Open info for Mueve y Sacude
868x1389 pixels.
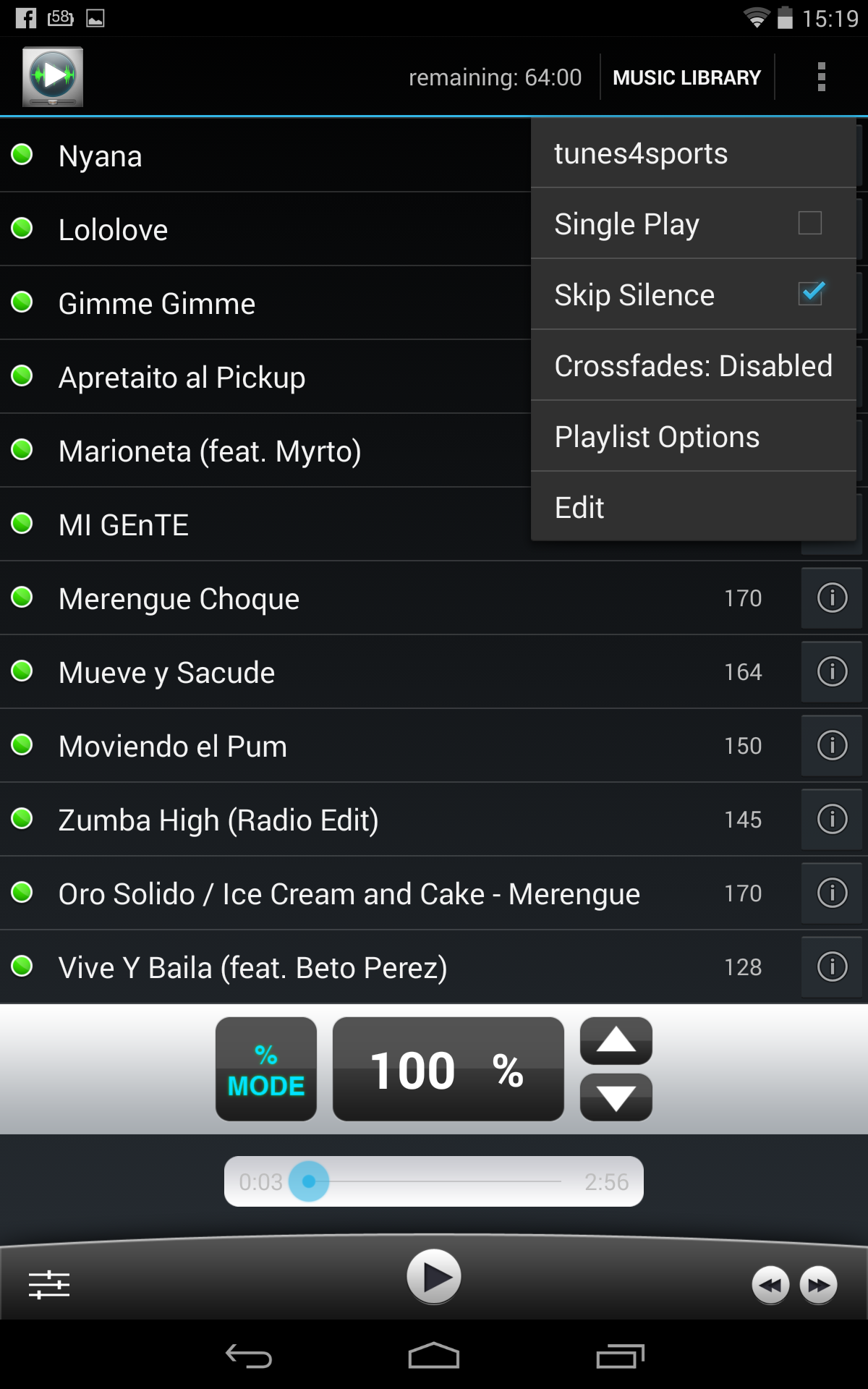click(x=832, y=672)
